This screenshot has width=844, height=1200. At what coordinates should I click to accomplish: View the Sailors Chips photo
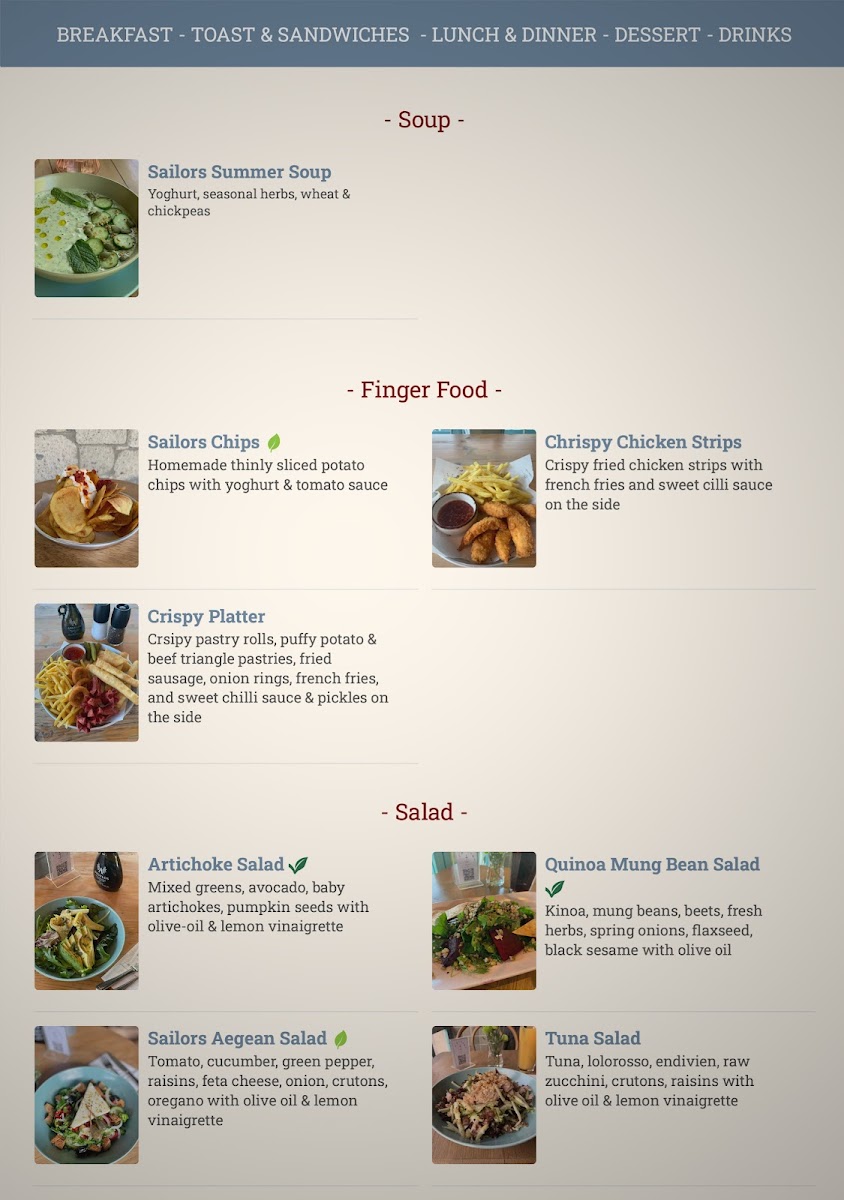[x=87, y=499]
